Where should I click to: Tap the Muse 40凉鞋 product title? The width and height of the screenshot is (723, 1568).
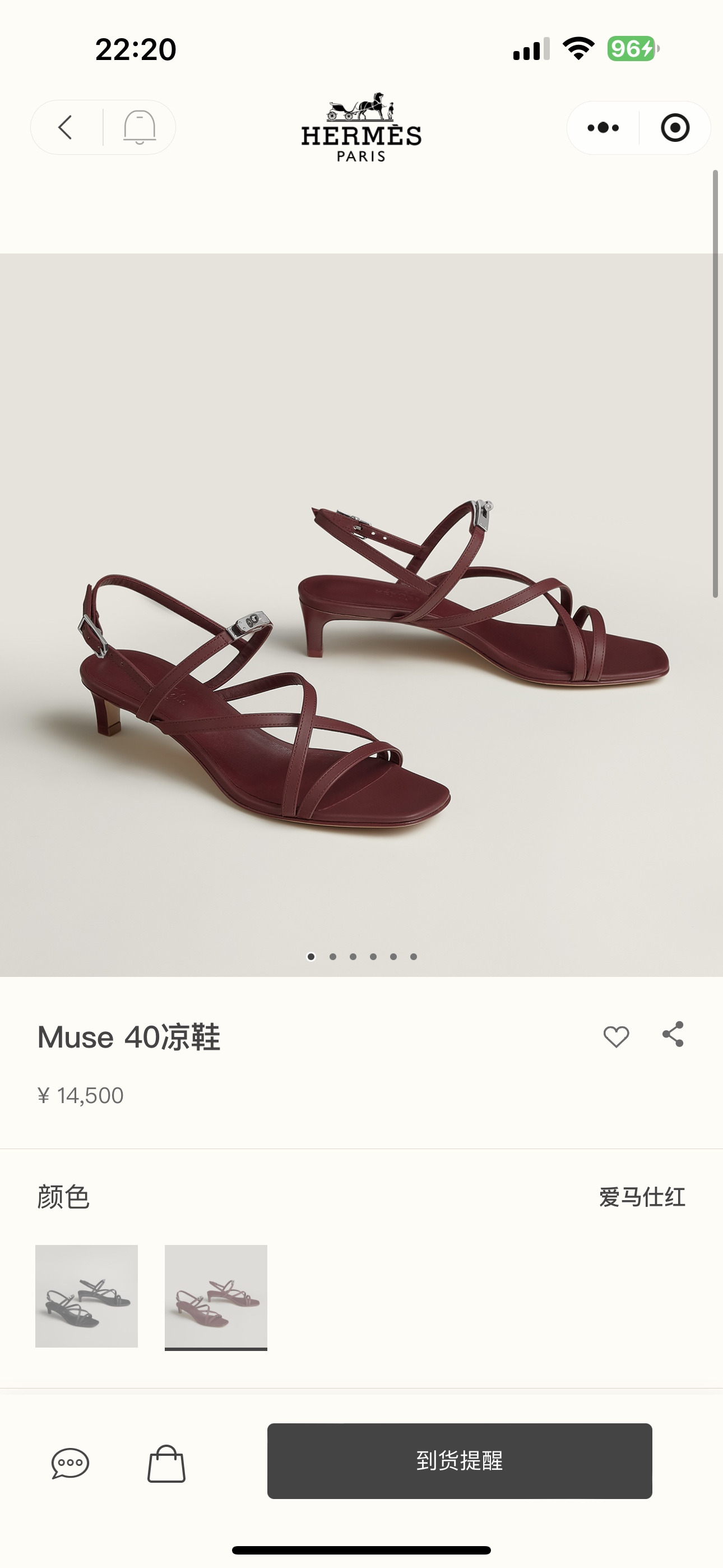click(x=128, y=1037)
